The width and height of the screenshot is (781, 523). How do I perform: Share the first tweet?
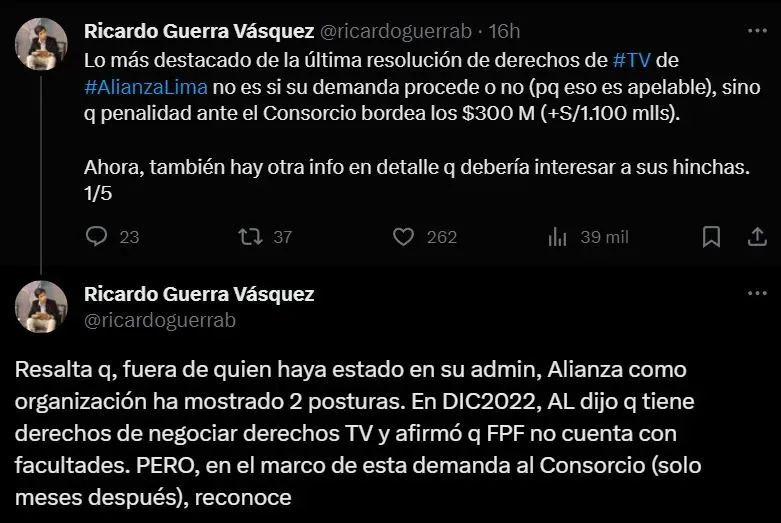click(757, 237)
